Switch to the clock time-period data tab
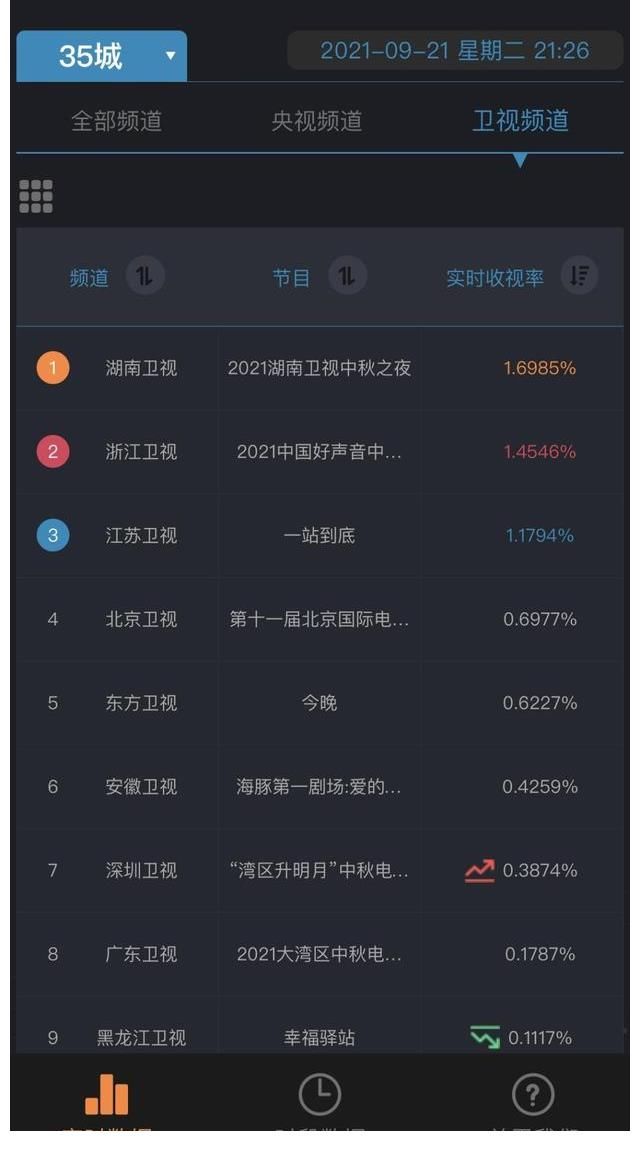The image size is (640, 1151). (319, 1096)
